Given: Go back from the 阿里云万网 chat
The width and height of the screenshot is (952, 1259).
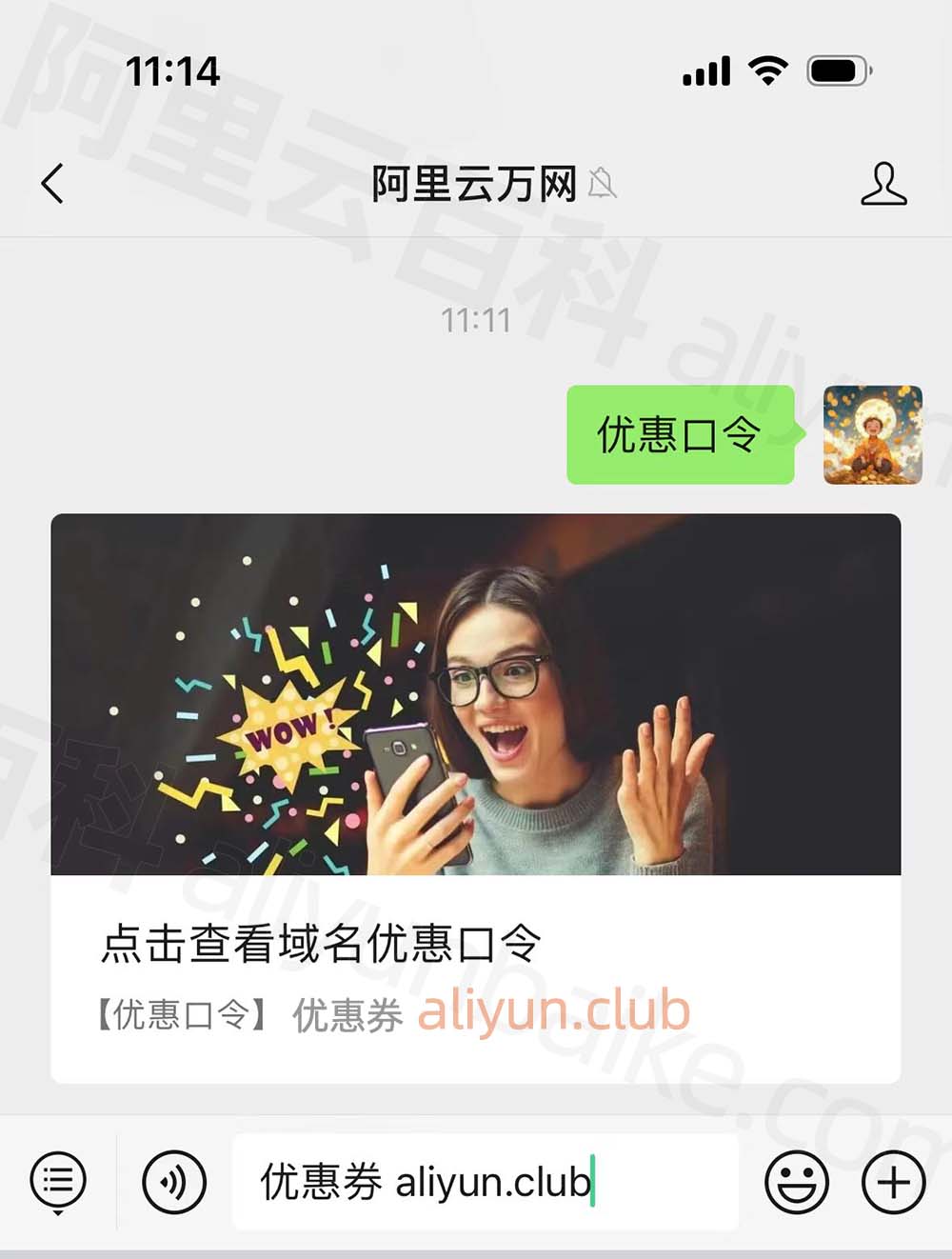Looking at the screenshot, I should pyautogui.click(x=53, y=183).
